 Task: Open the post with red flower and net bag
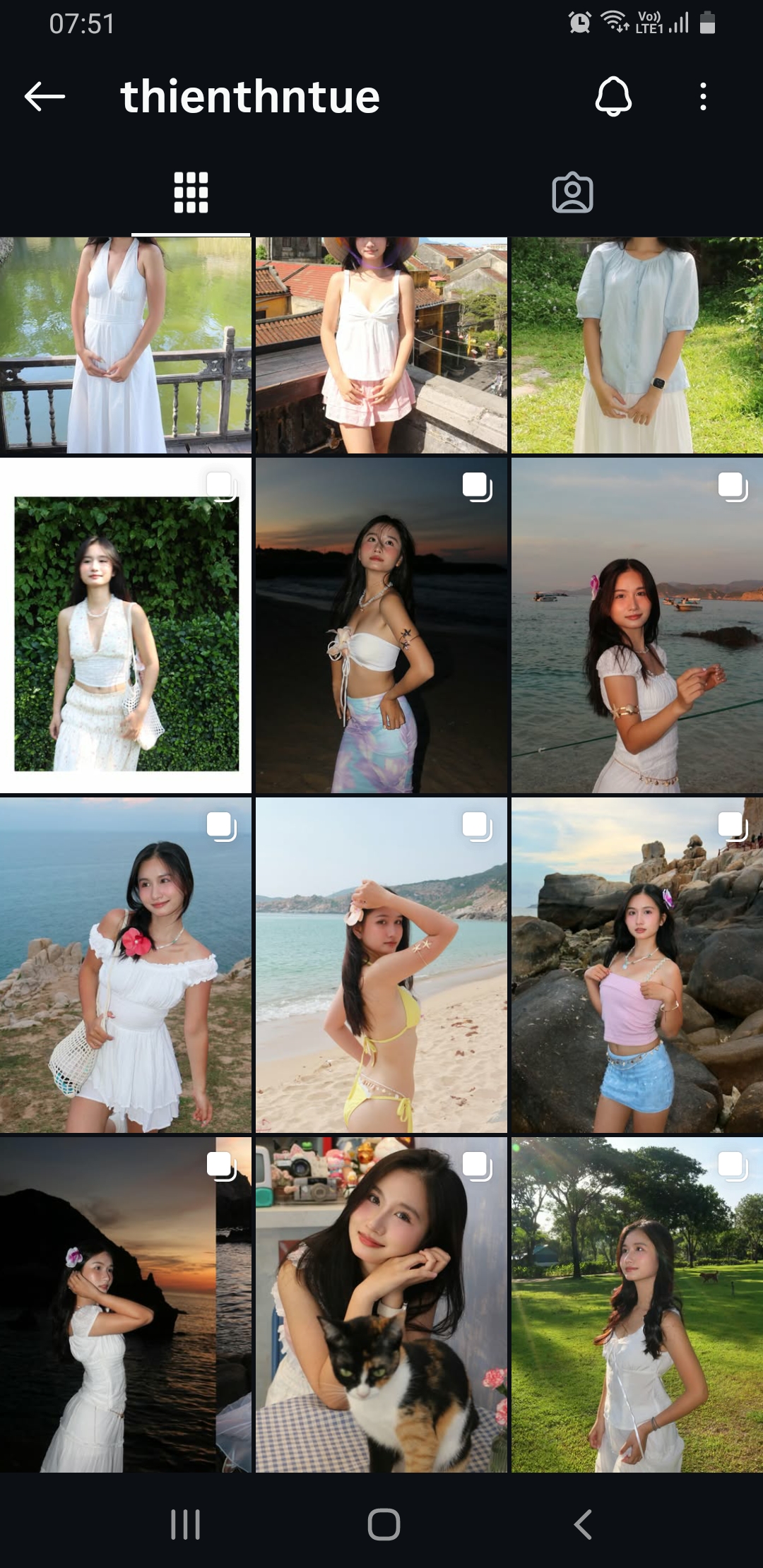pyautogui.click(x=126, y=965)
